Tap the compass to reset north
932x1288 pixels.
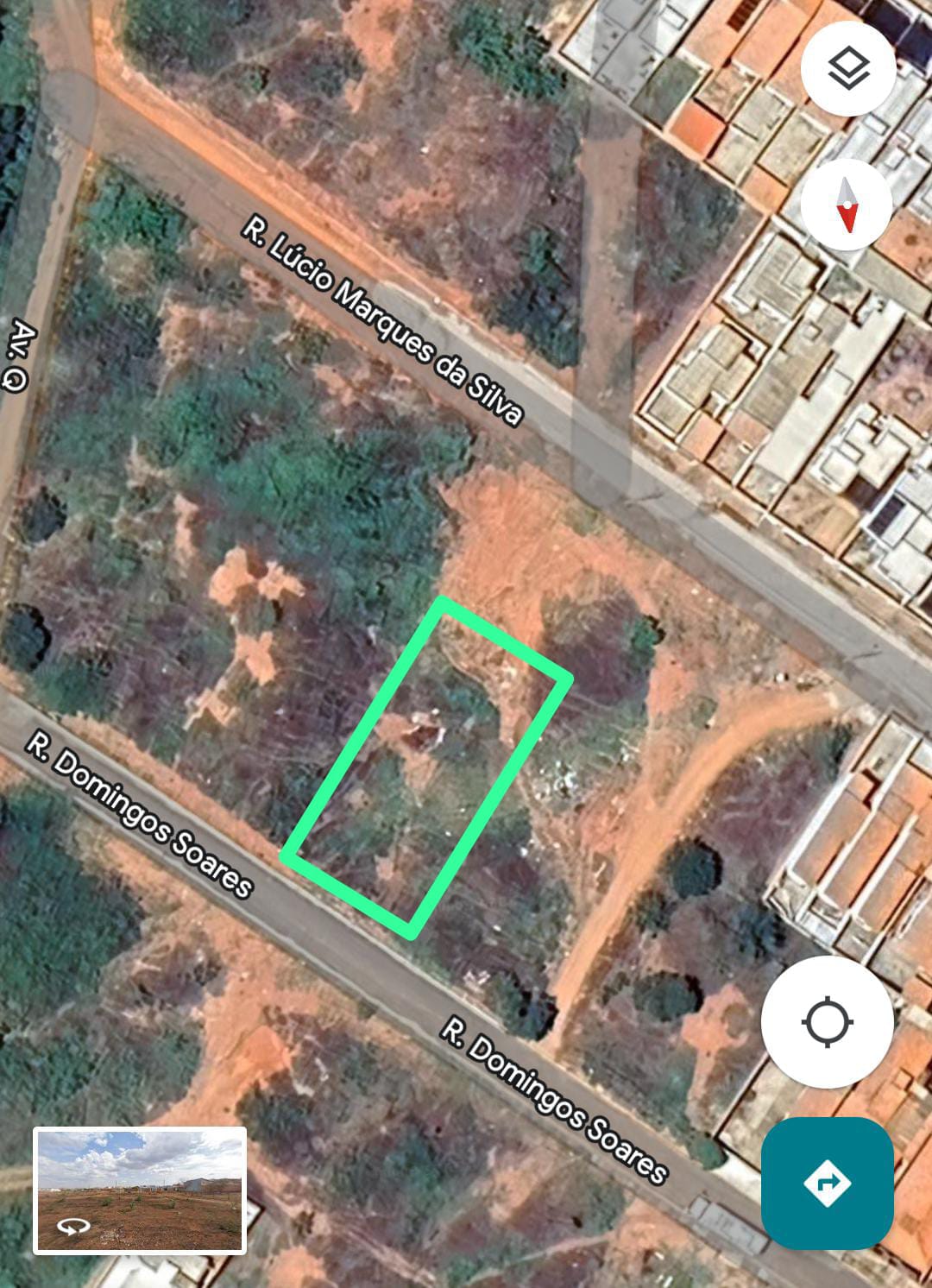[x=846, y=205]
